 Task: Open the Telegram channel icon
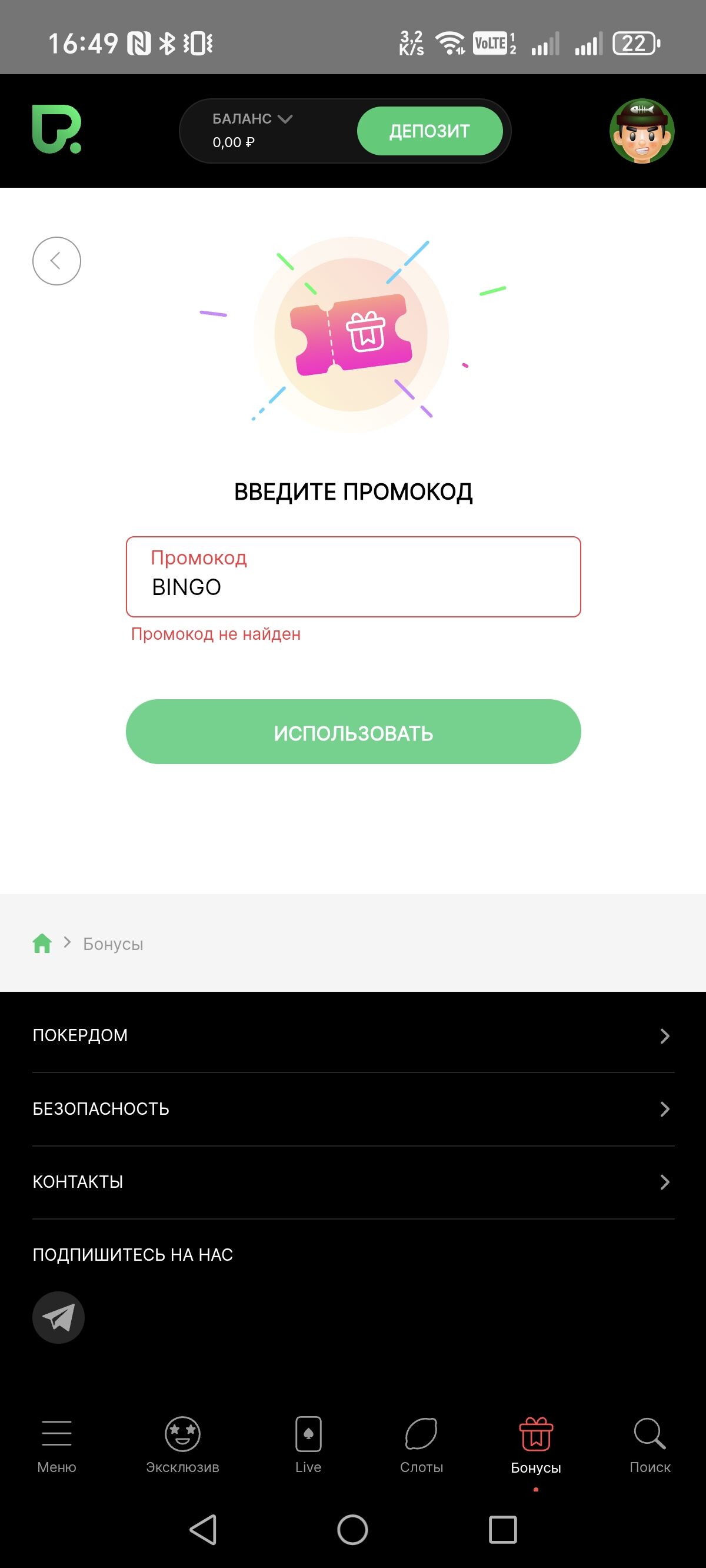(x=58, y=1317)
